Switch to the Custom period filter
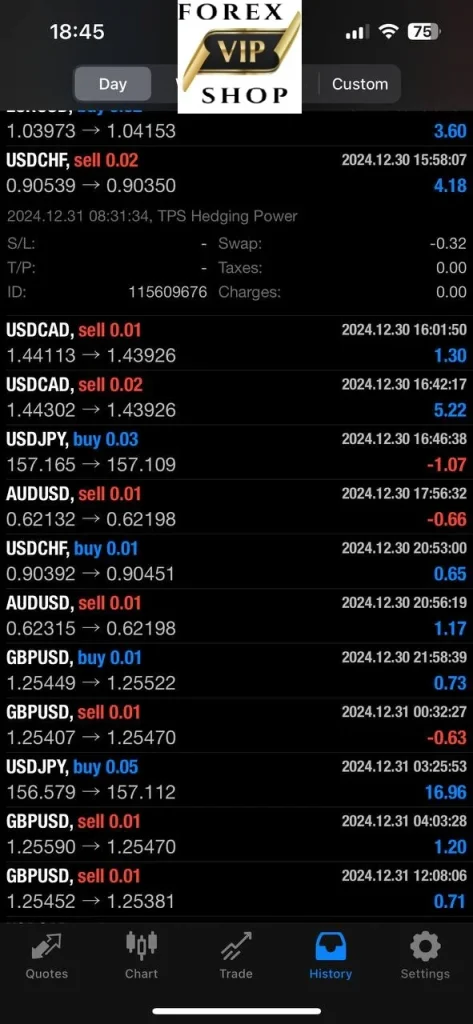 pos(359,84)
